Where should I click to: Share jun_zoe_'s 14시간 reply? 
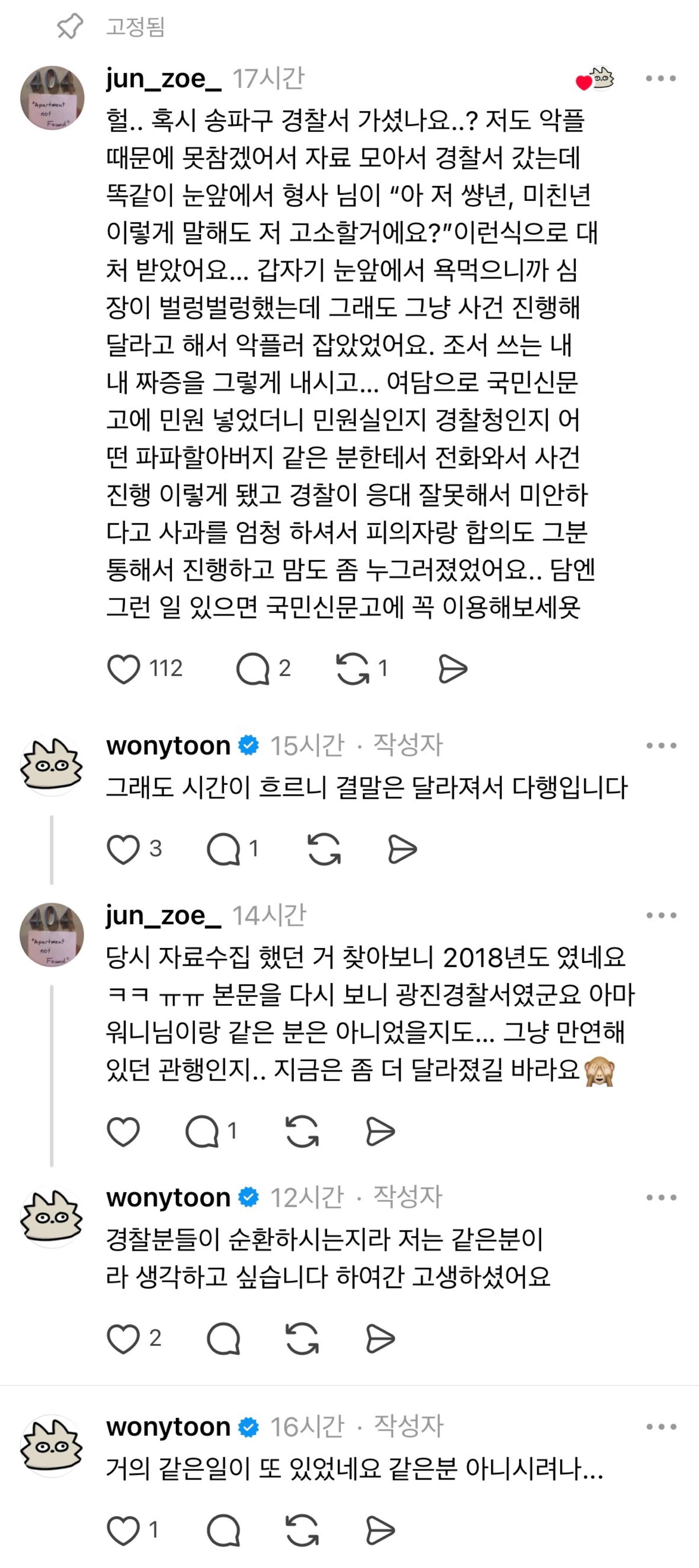tap(381, 1131)
